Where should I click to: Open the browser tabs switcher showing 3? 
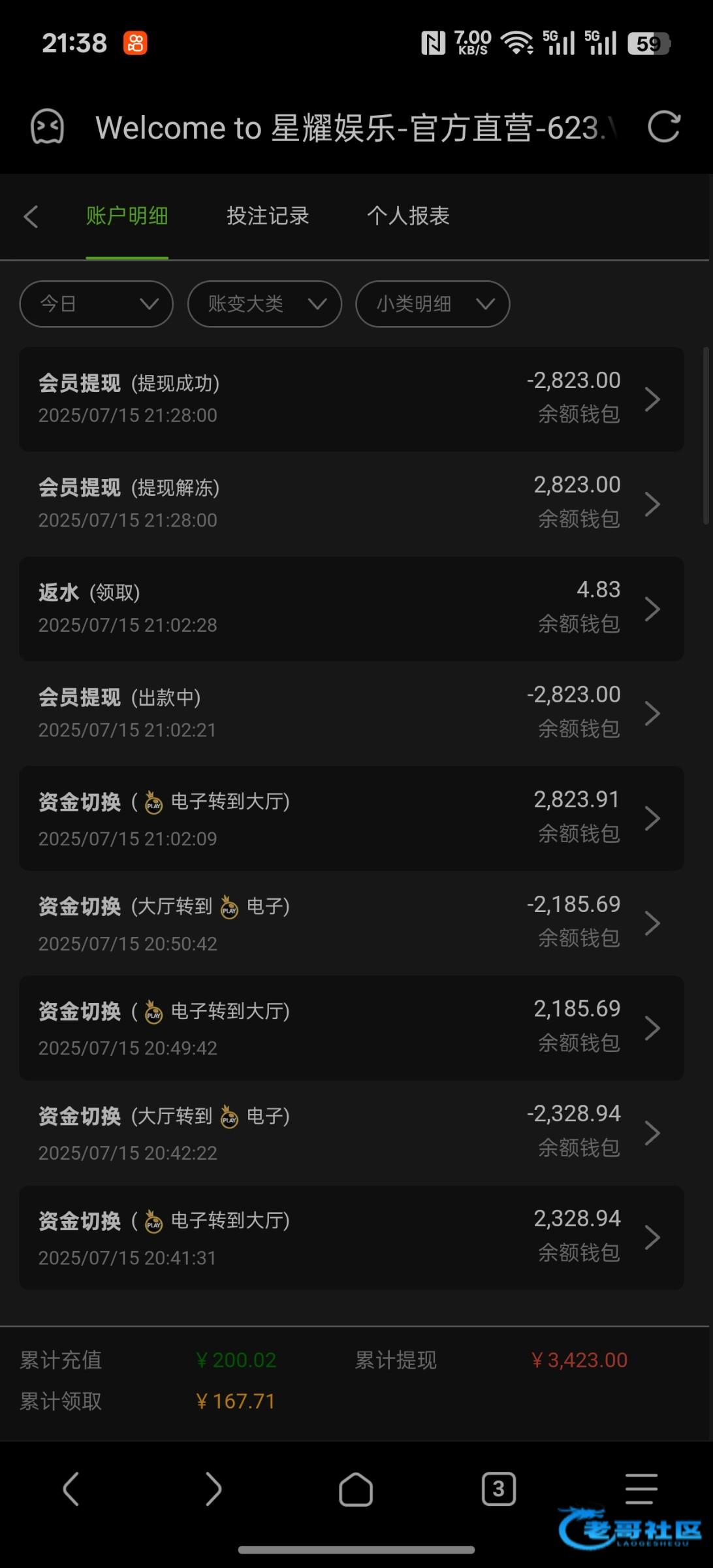498,1489
